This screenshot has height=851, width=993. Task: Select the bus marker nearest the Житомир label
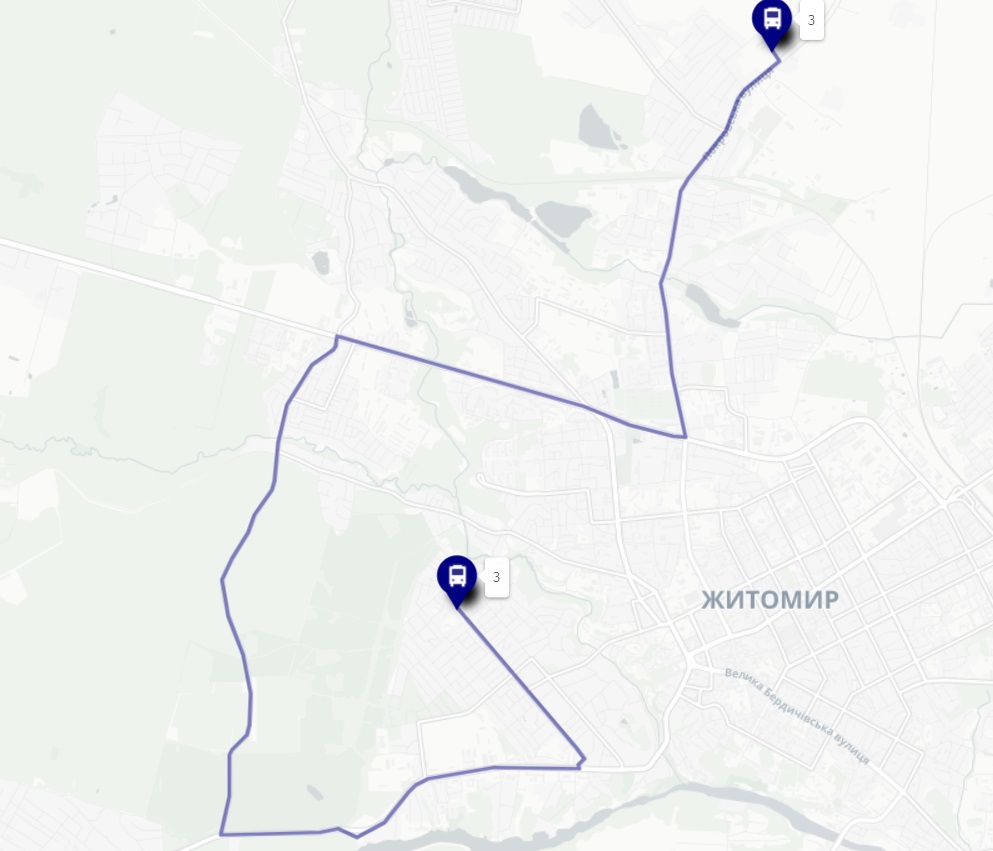tap(457, 577)
